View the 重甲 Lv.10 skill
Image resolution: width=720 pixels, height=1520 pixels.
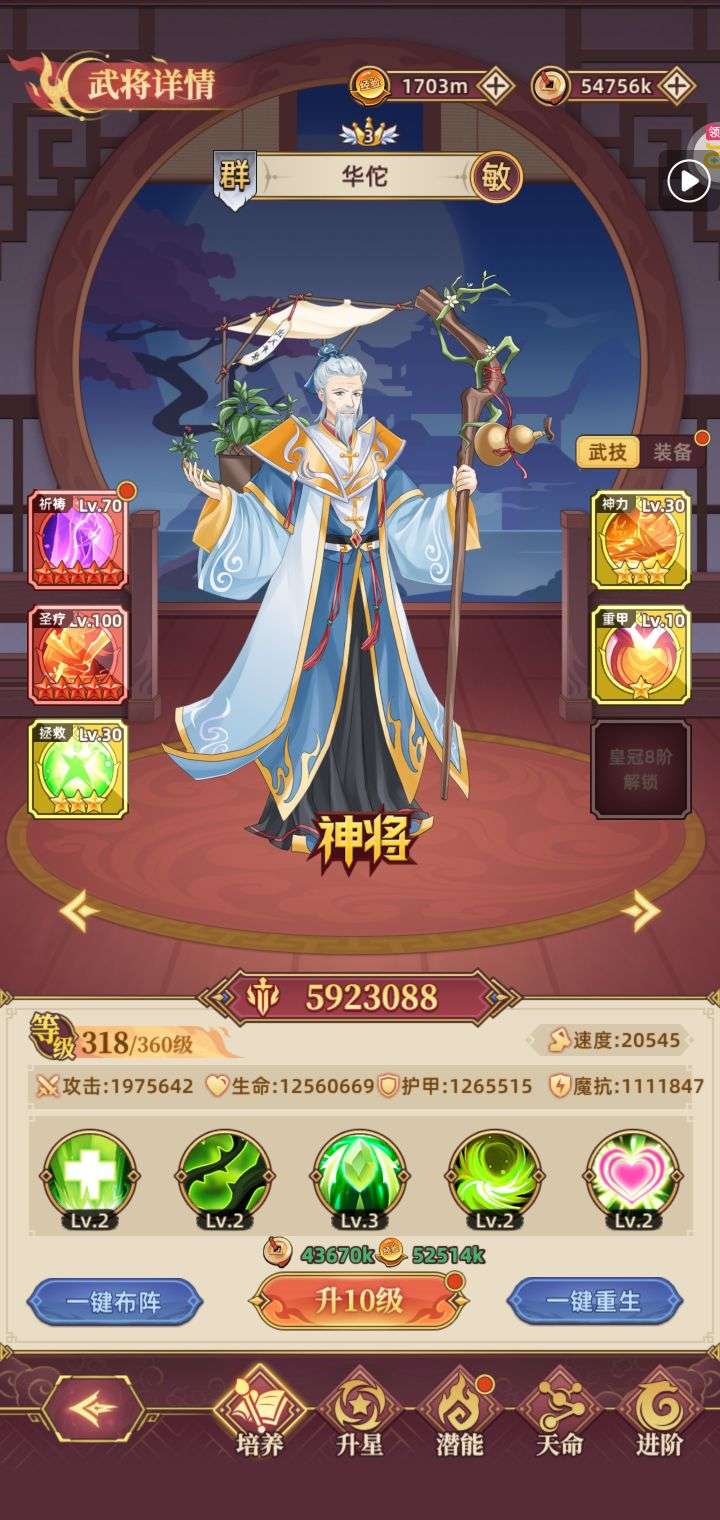641,654
